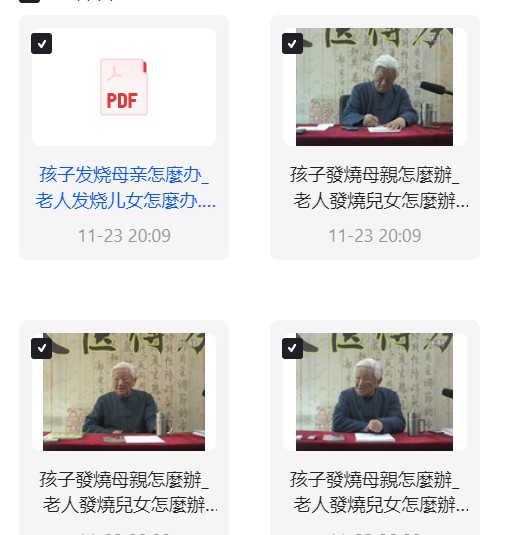
Task: Deselect the checkbox on the man-writing video
Action: [292, 43]
